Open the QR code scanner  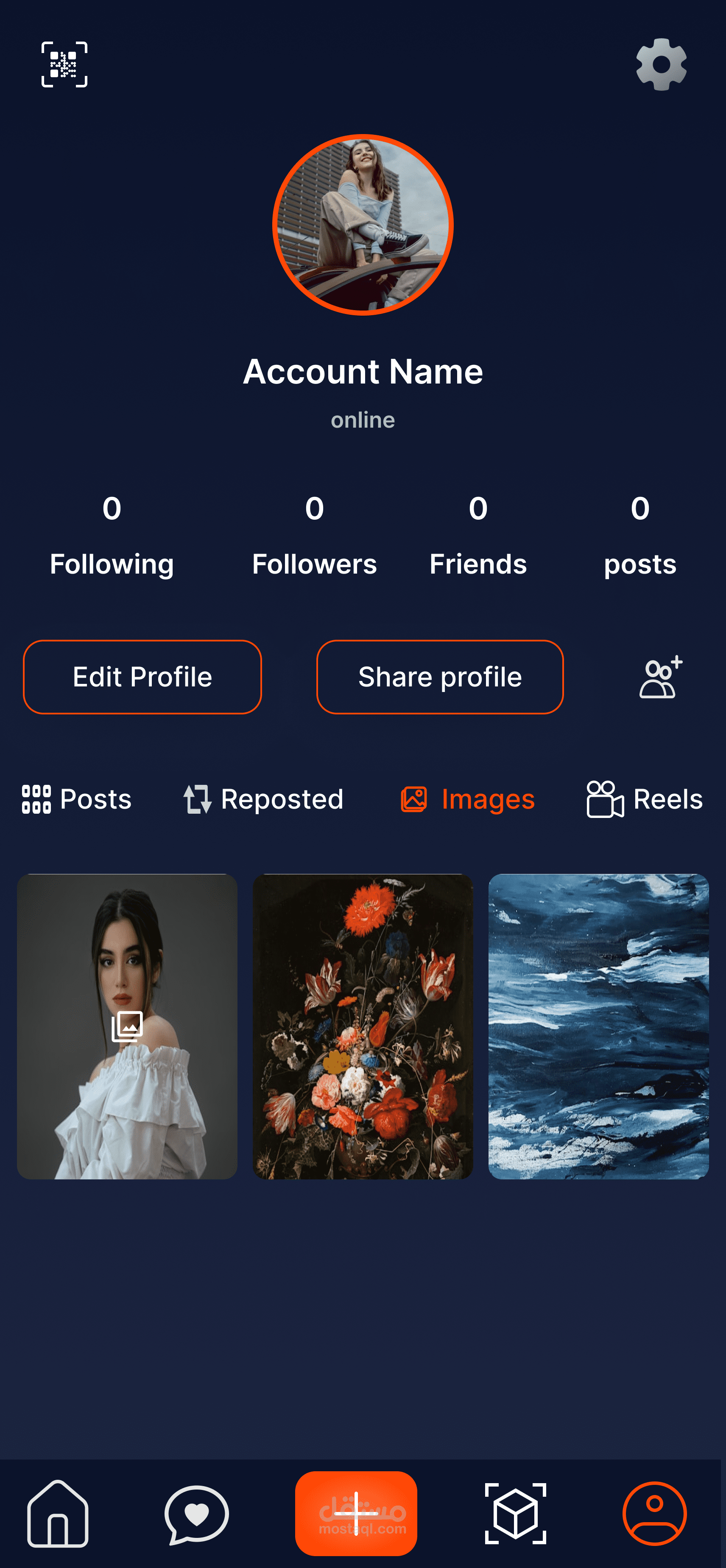pyautogui.click(x=64, y=64)
